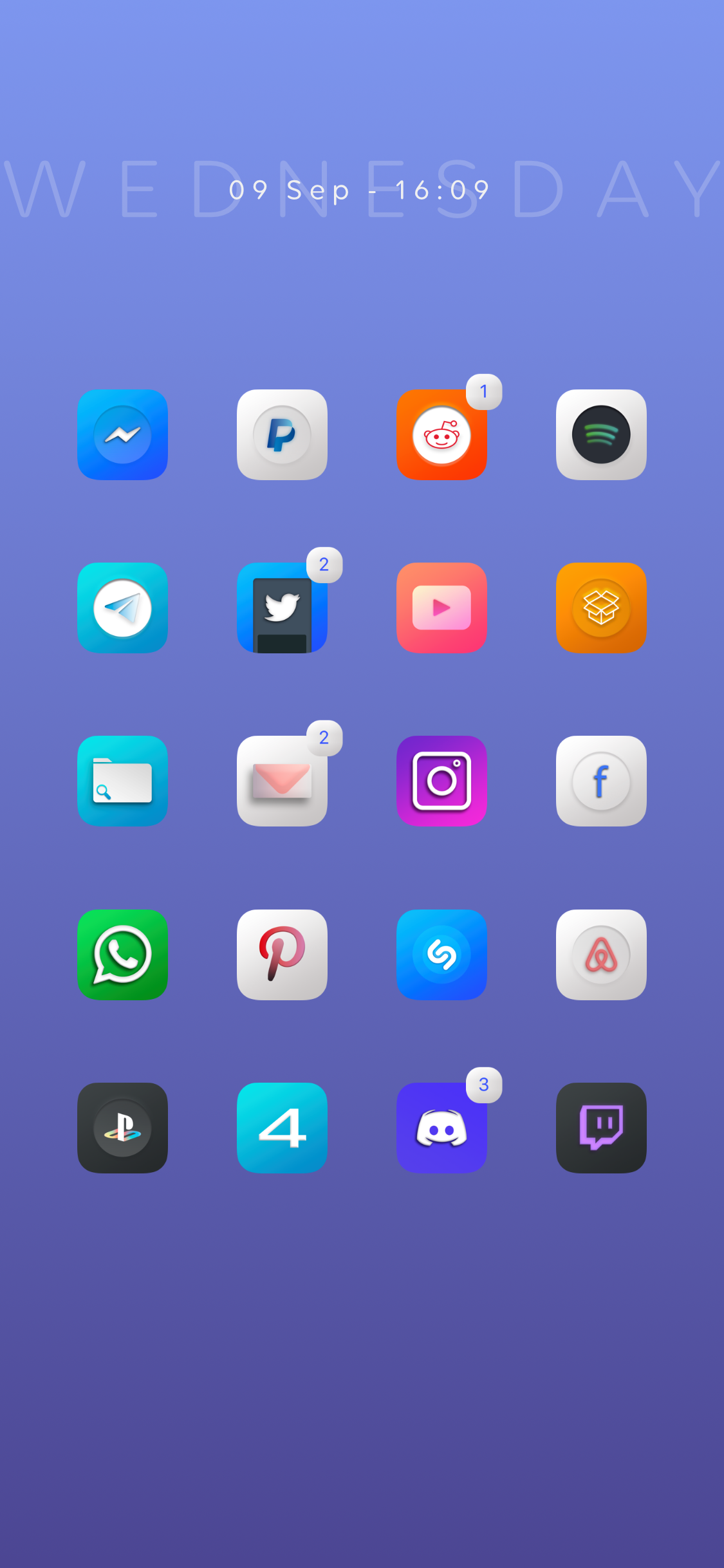The height and width of the screenshot is (1568, 724).
Task: Open the mail app with two unread
Action: 282,781
